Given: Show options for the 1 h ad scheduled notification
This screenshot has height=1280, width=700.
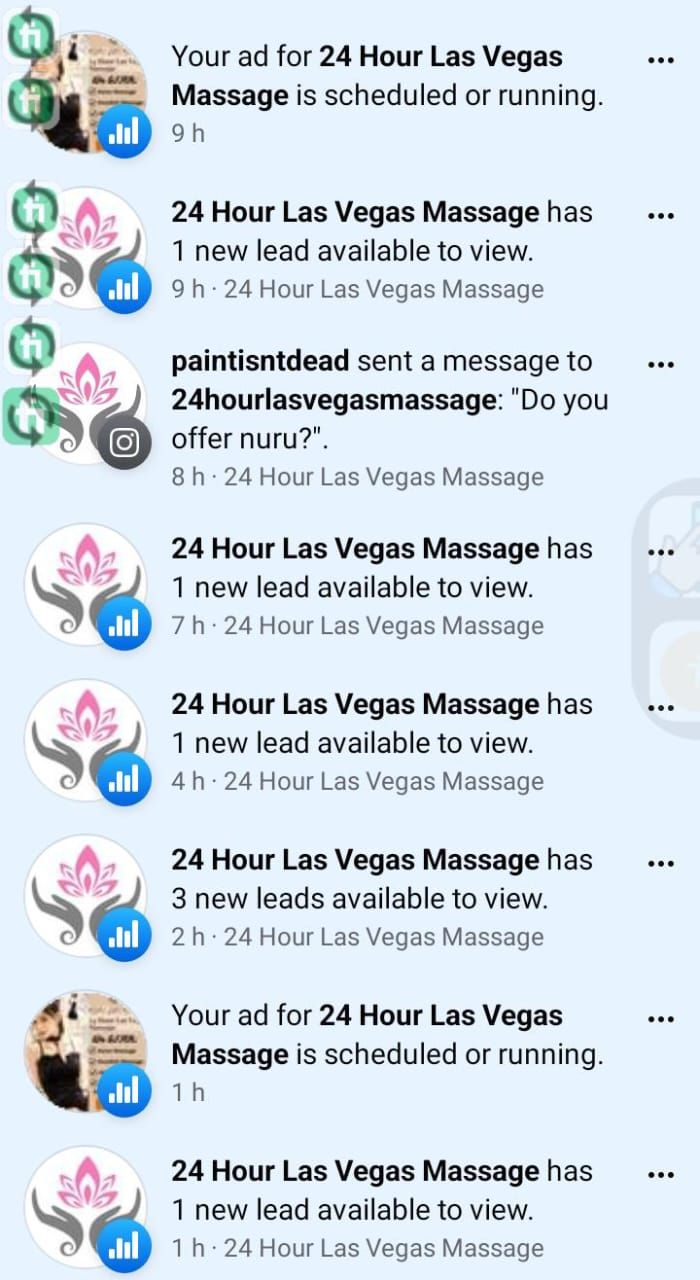Looking at the screenshot, I should [x=660, y=1019].
